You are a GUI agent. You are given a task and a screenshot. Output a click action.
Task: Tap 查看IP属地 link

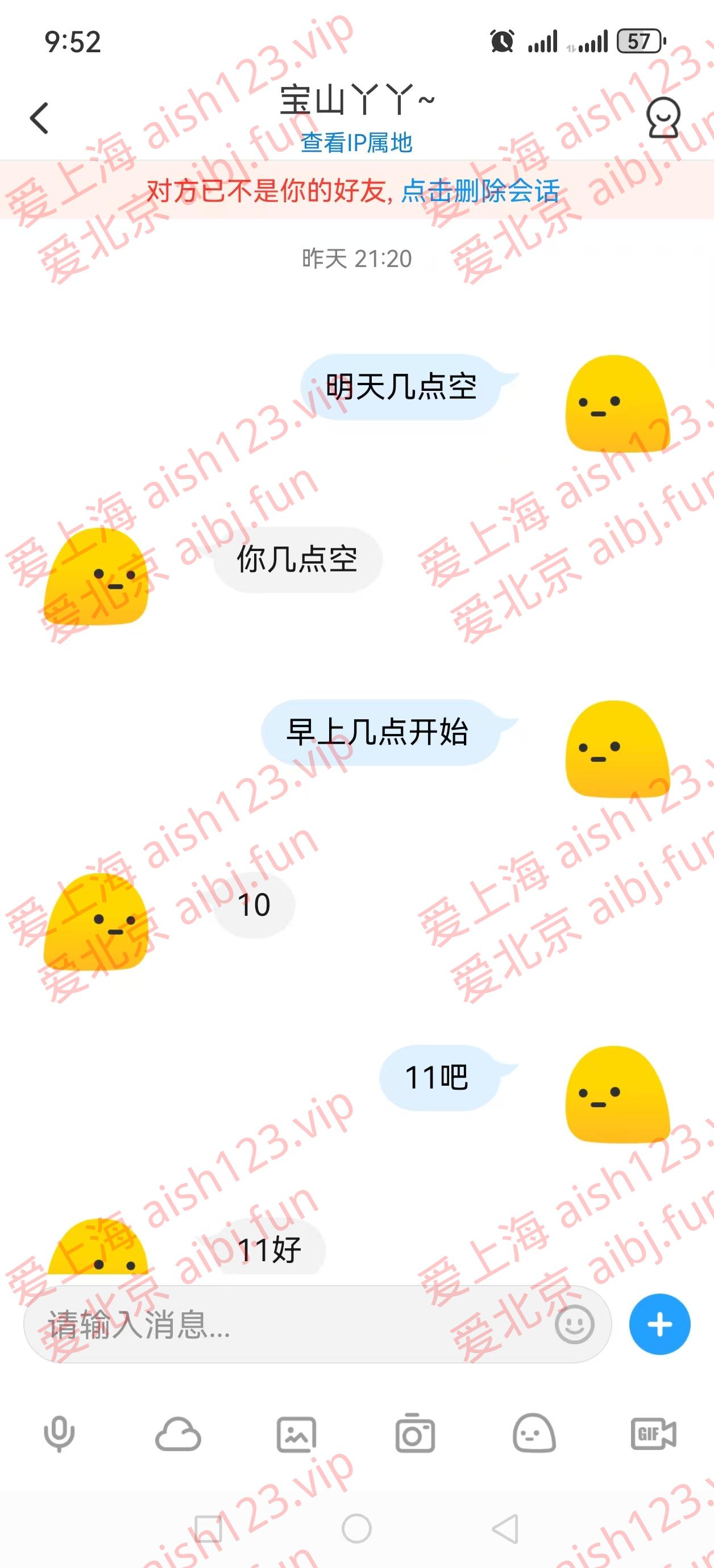pyautogui.click(x=356, y=143)
